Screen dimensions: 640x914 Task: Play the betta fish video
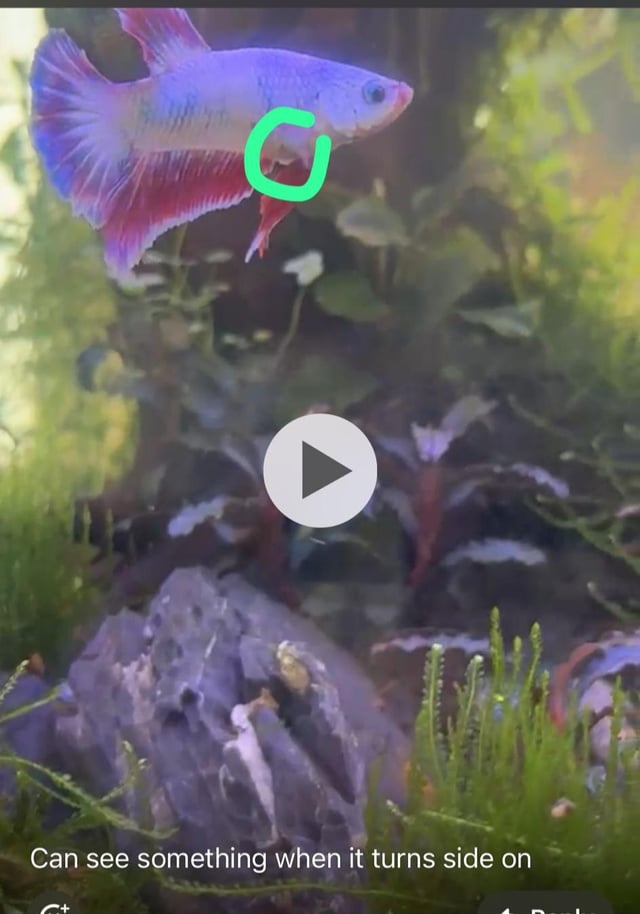click(320, 470)
